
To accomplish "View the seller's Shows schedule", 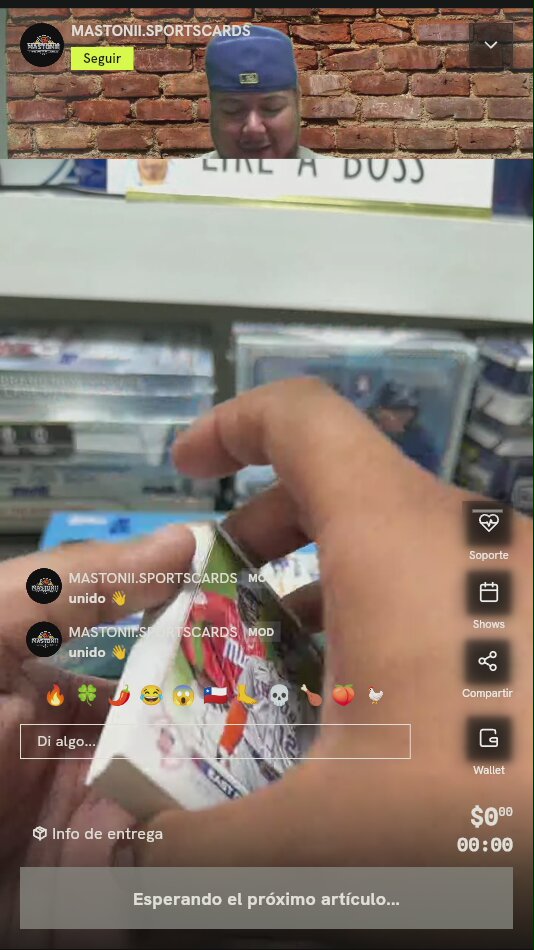I will 488,600.
